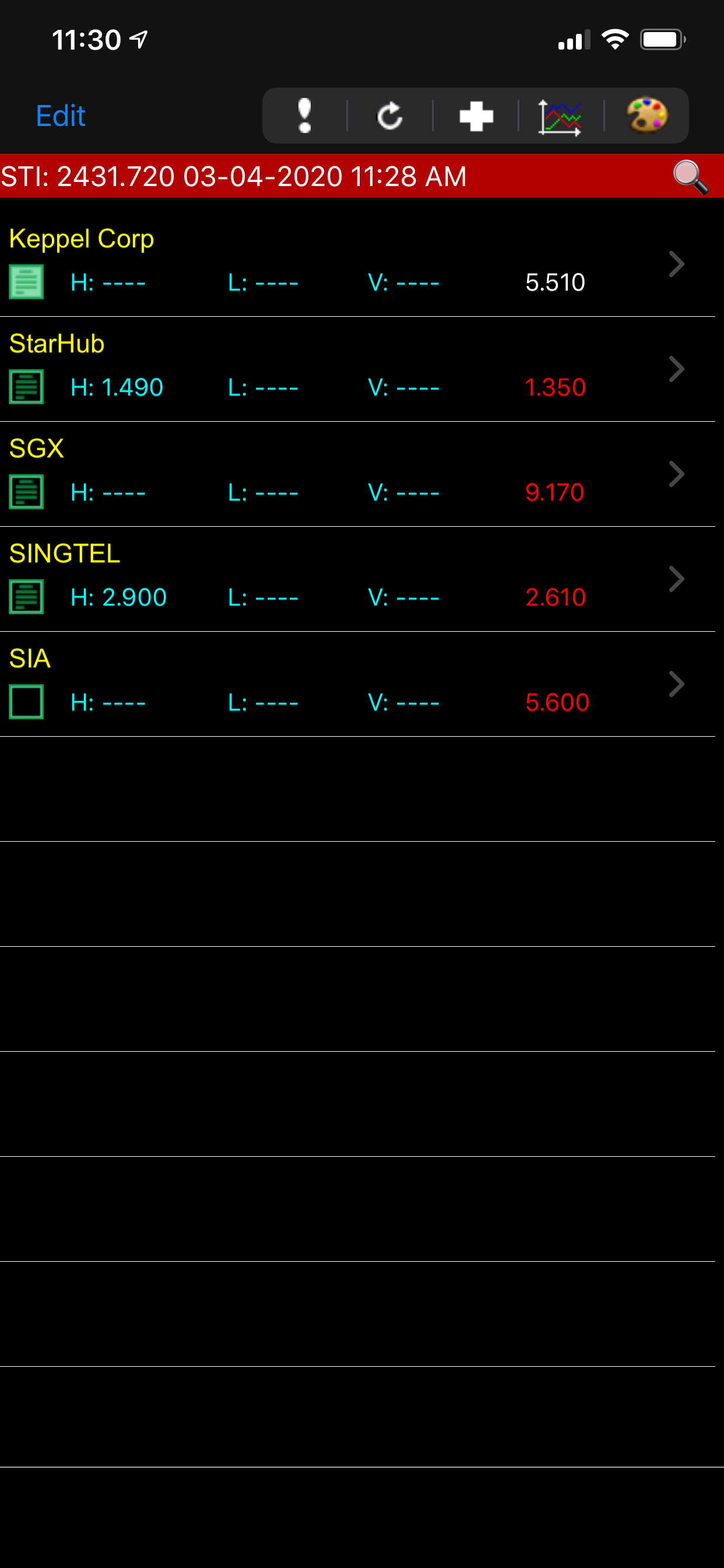Open details for SINGTEL via its chevron

tap(677, 579)
